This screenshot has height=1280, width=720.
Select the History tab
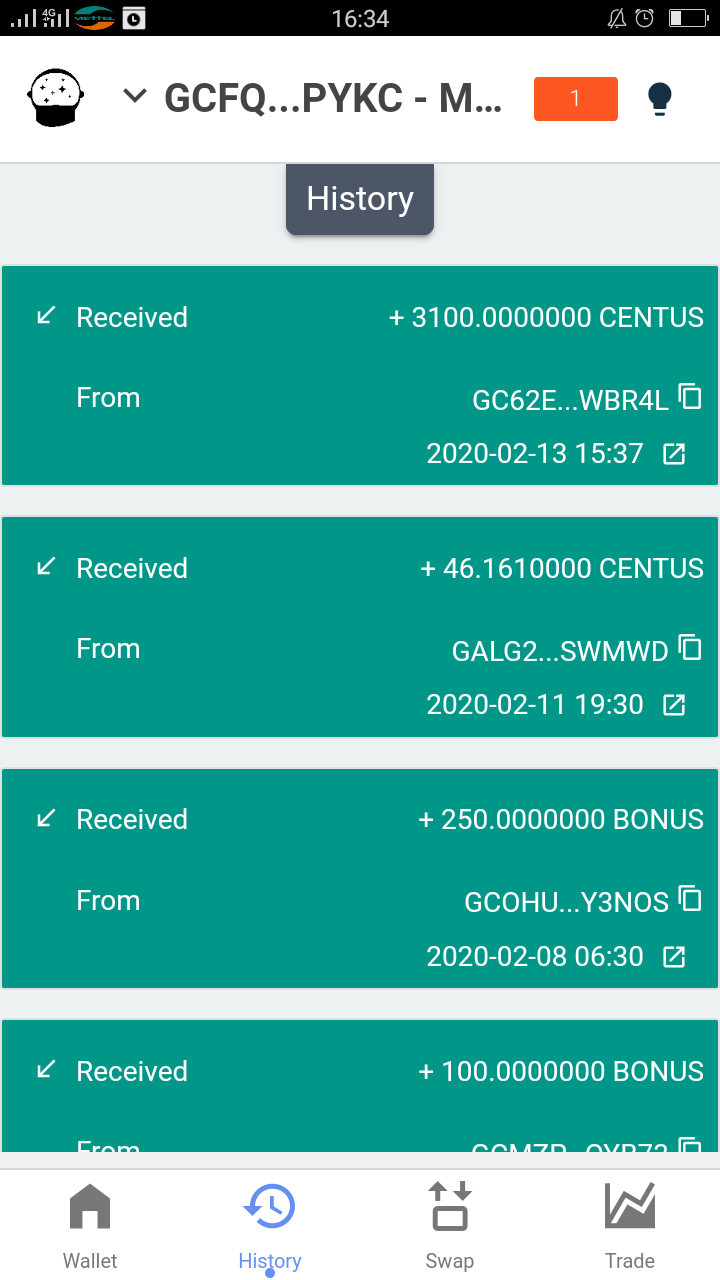click(x=270, y=1225)
